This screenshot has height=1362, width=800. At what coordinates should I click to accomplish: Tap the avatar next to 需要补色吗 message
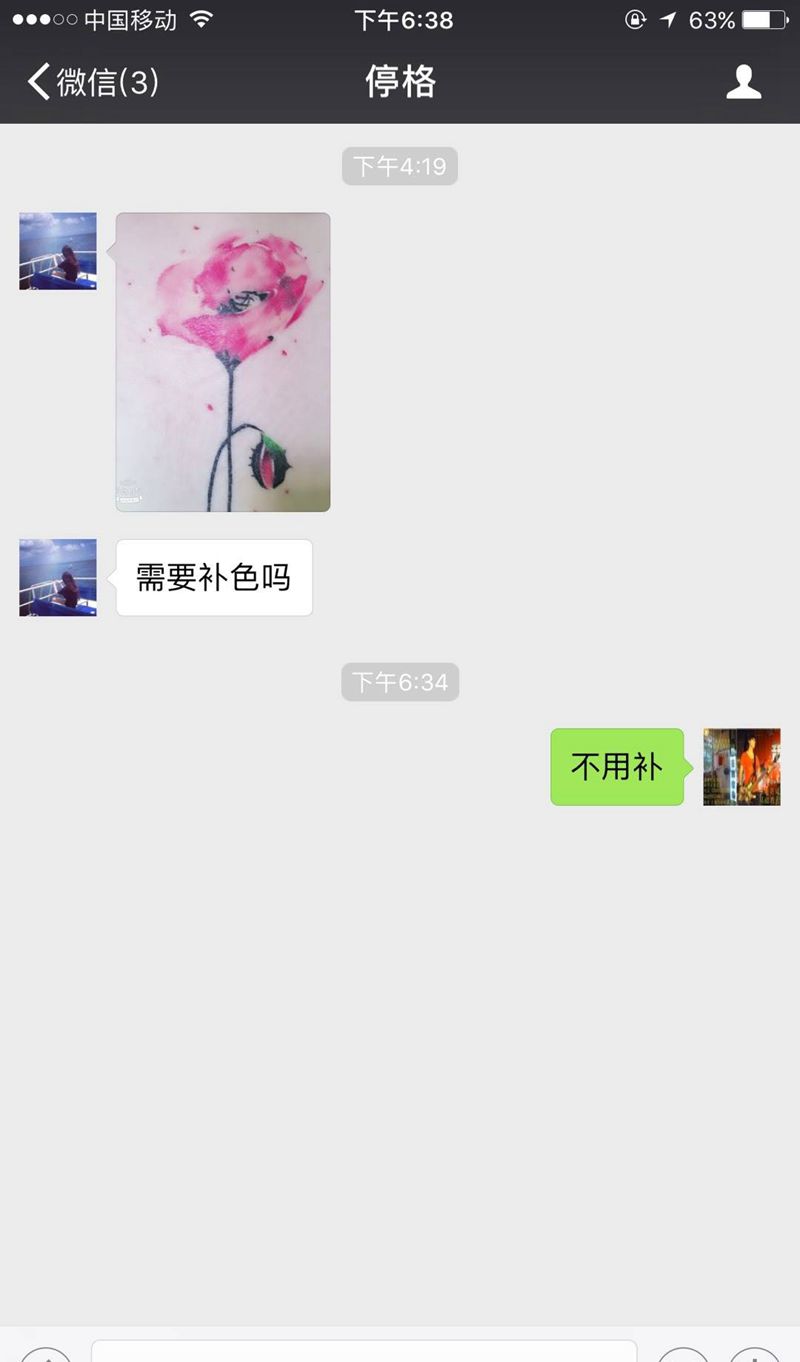[x=58, y=577]
